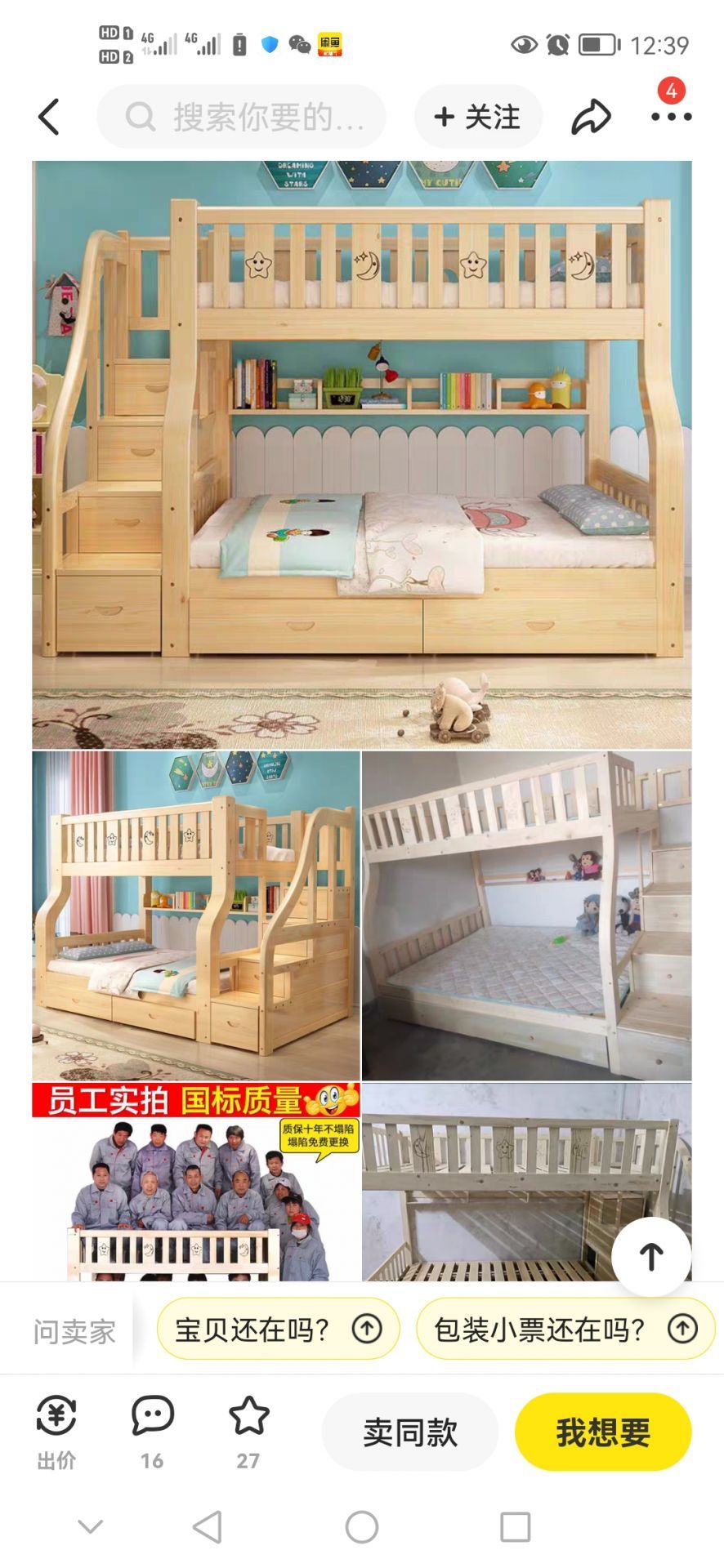Screen dimensions: 724x1568
Task: Go back using the top-left arrow
Action: (x=49, y=117)
